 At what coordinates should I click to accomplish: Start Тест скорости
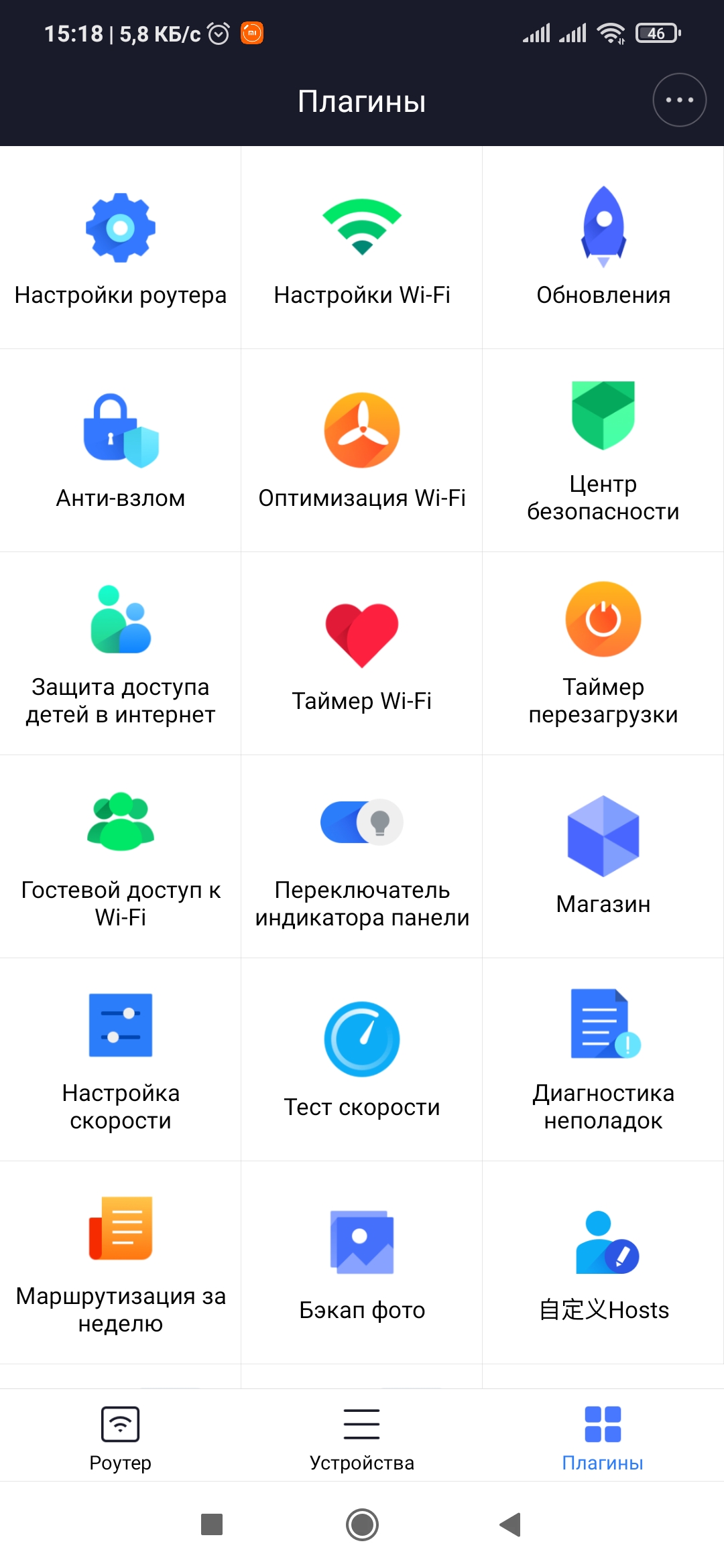362,1059
